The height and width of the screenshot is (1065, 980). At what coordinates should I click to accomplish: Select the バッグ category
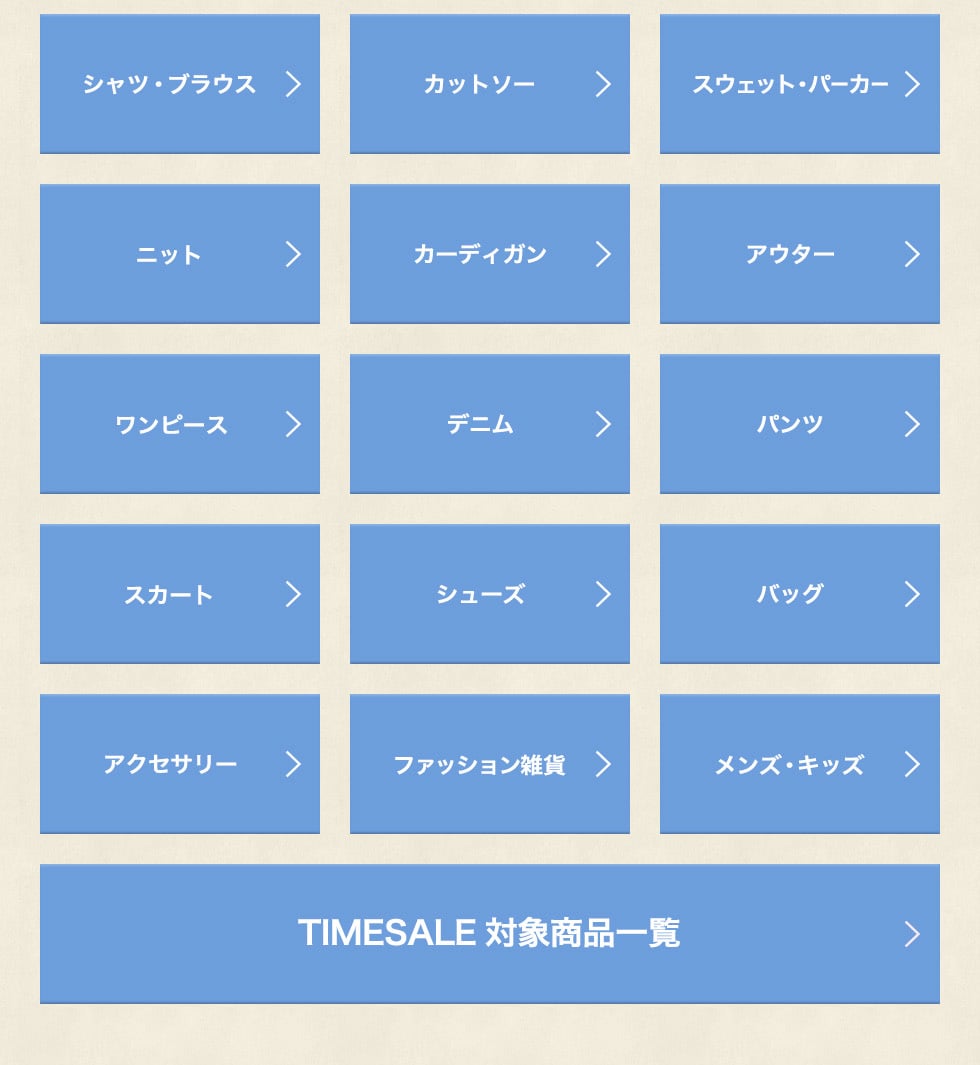[x=800, y=594]
